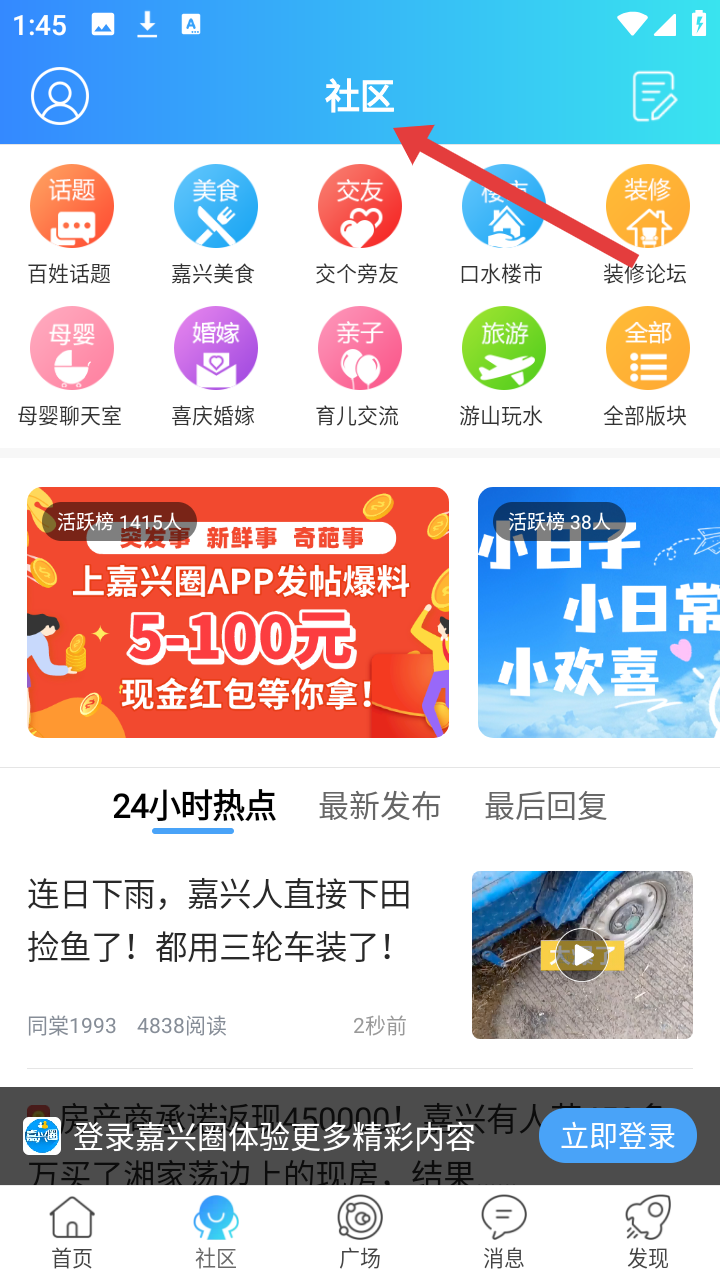Switch to the 最新发布 tab
Image resolution: width=720 pixels, height=1280 pixels.
(380, 806)
